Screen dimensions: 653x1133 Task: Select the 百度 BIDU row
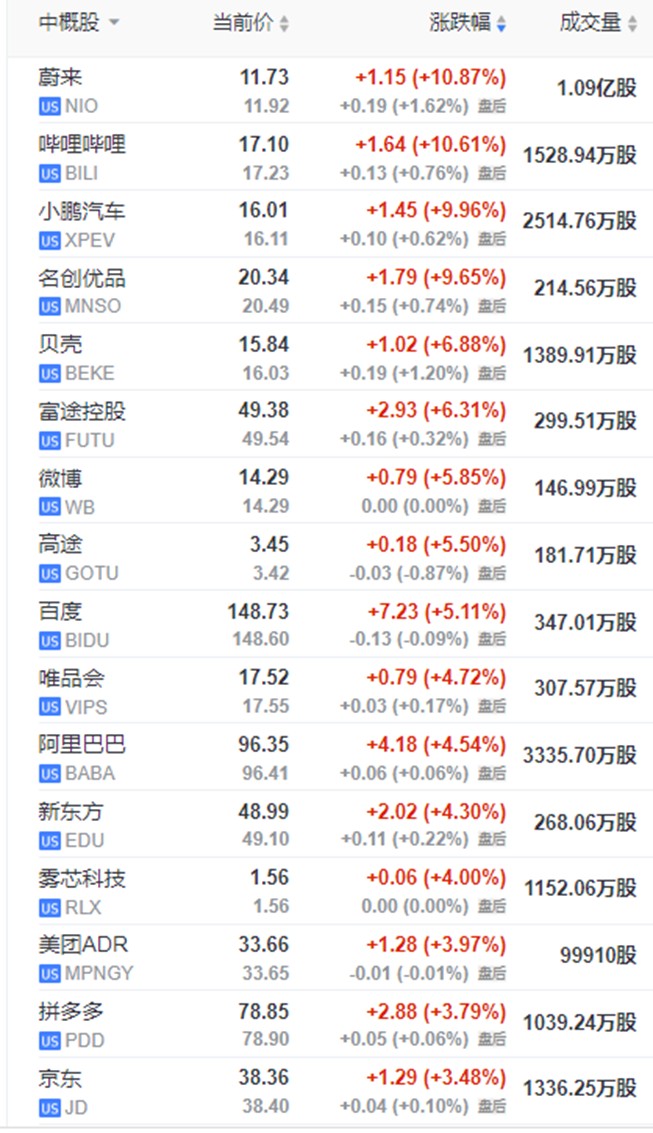330,624
